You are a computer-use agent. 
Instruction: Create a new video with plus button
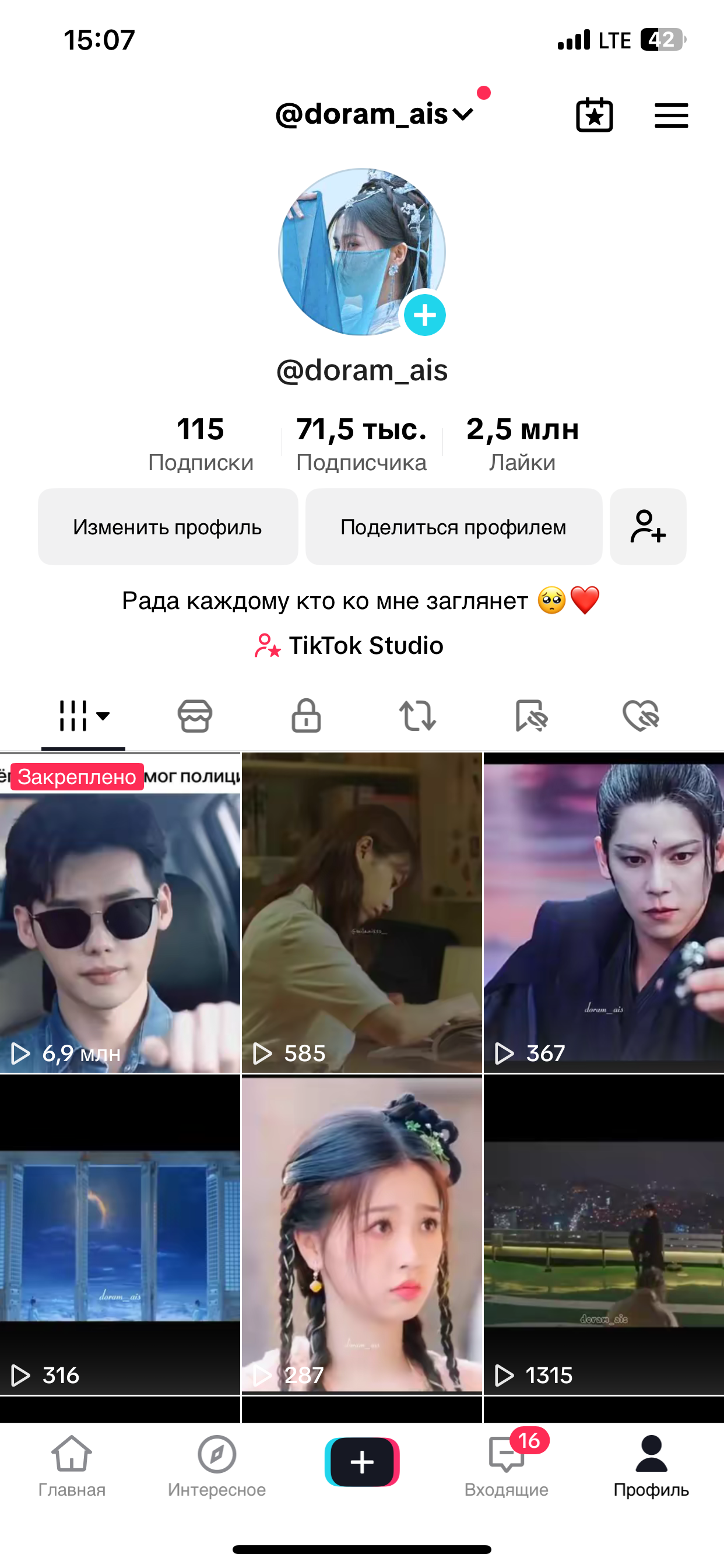pyautogui.click(x=362, y=1461)
